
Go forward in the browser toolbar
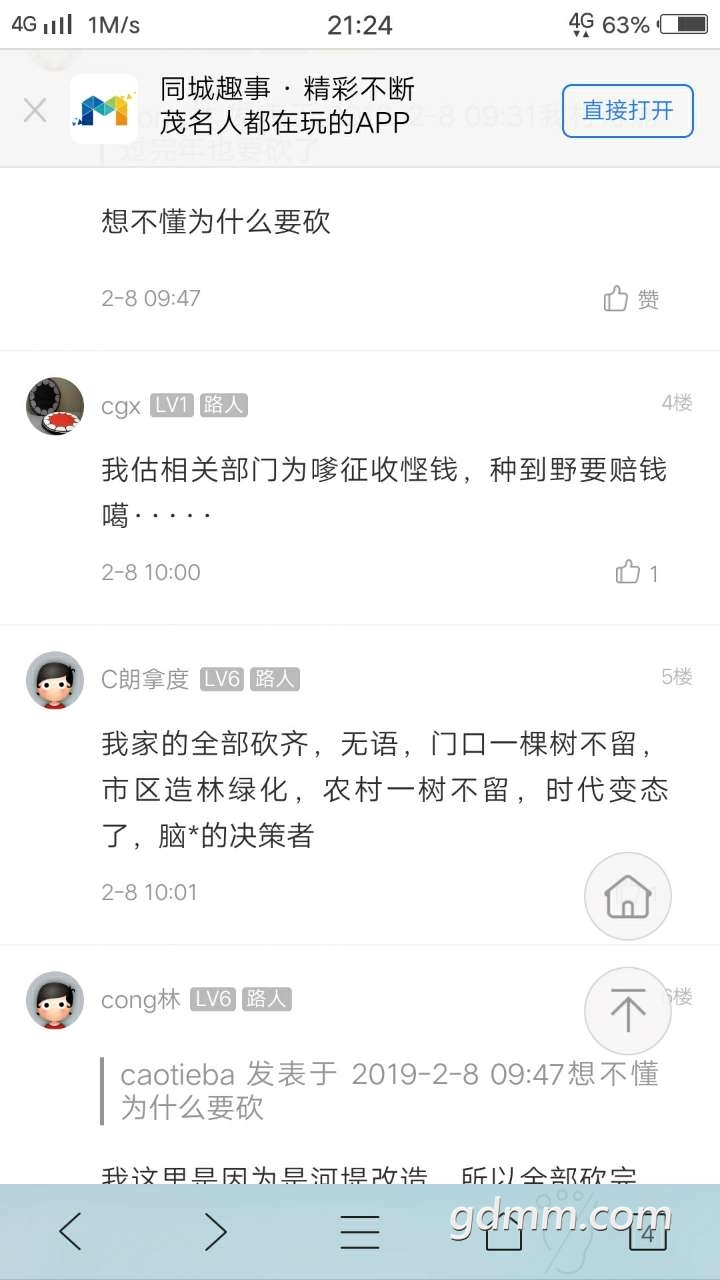pos(215,1232)
